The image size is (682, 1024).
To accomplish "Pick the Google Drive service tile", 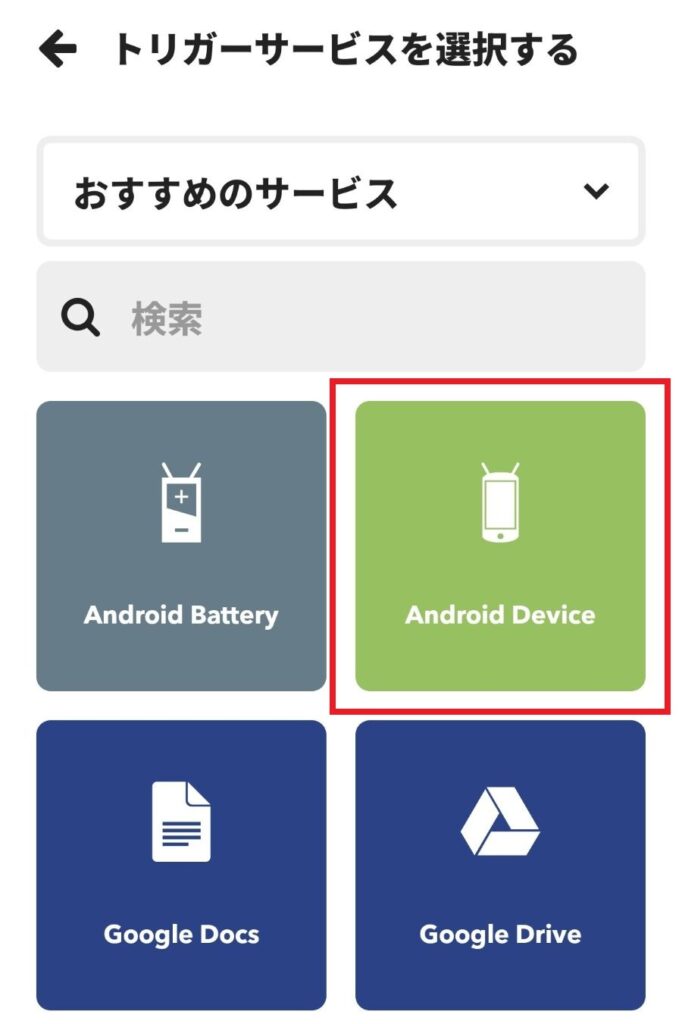I will pos(500,865).
